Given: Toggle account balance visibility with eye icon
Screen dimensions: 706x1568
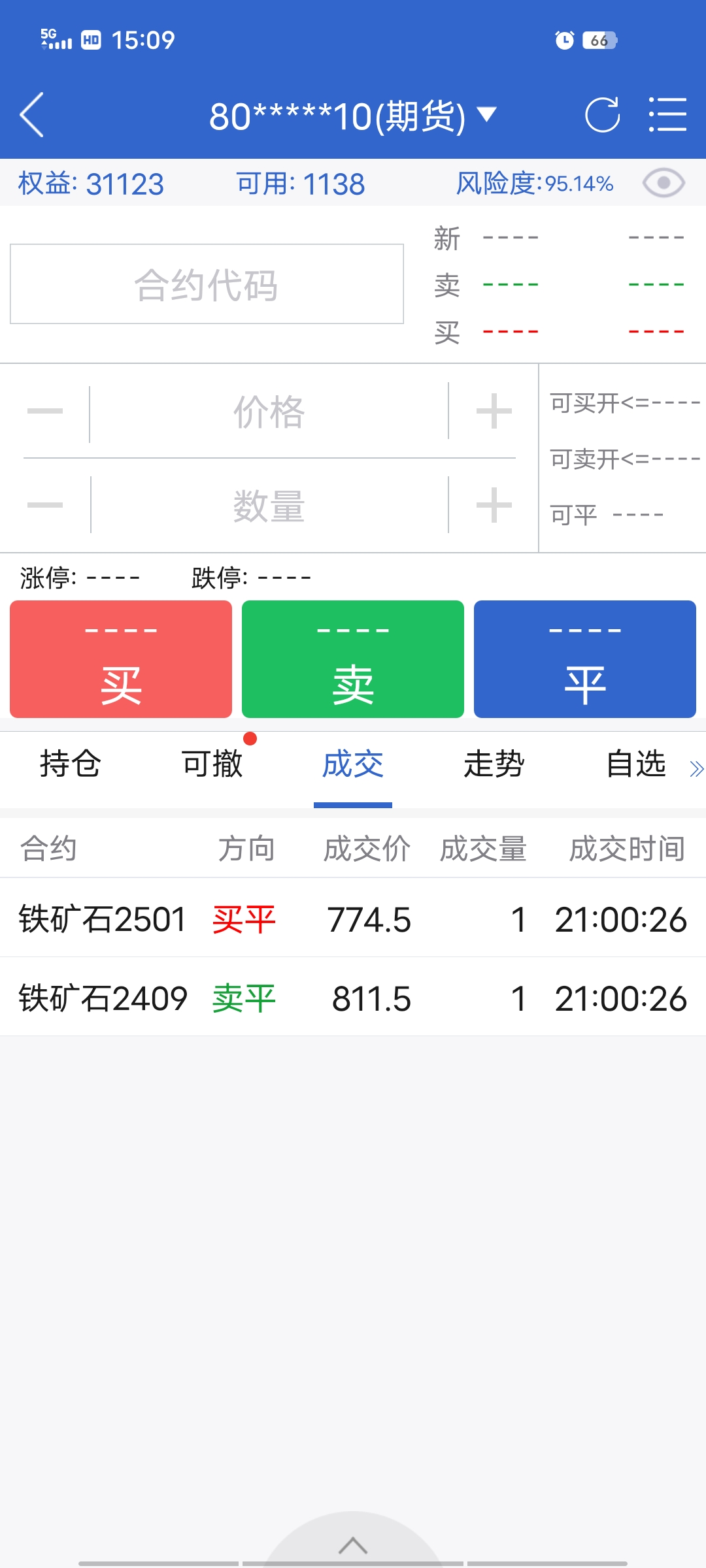Looking at the screenshot, I should [663, 183].
